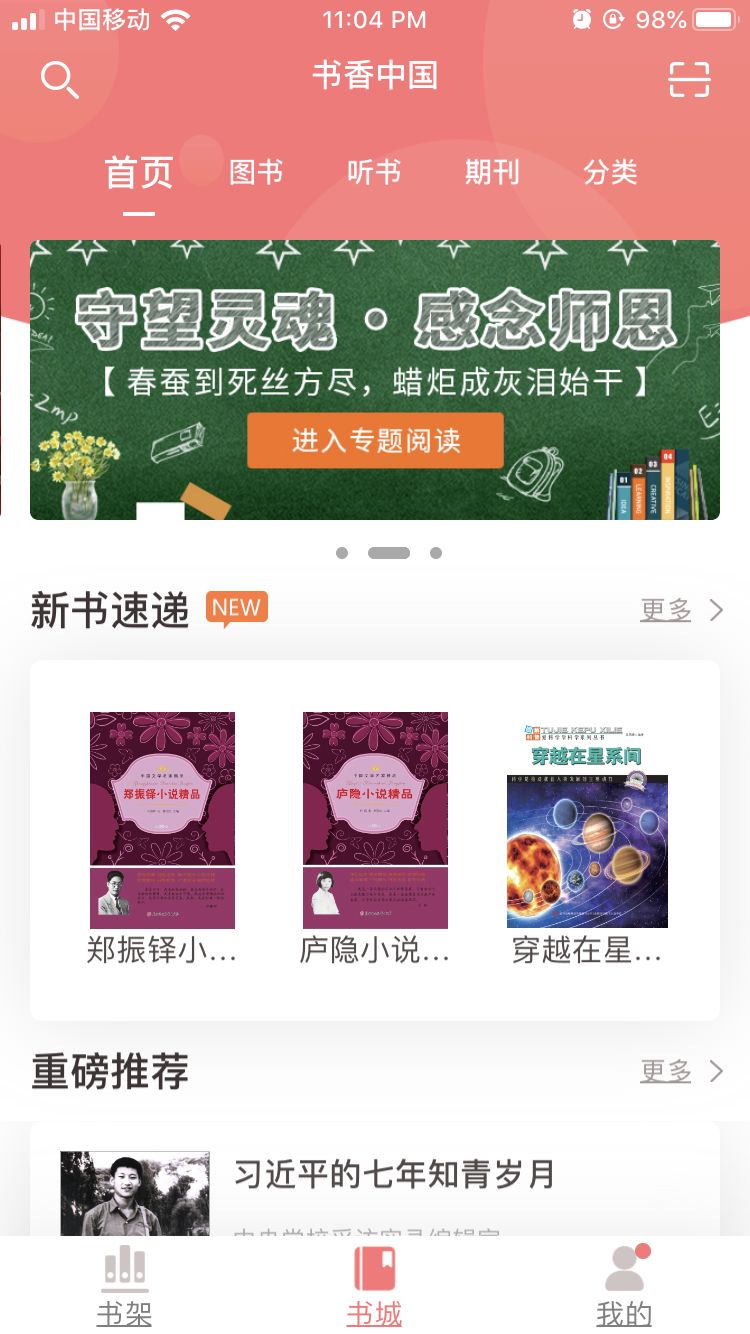Select the 期刊 tab
Viewport: 750px width, 1334px height.
[492, 172]
